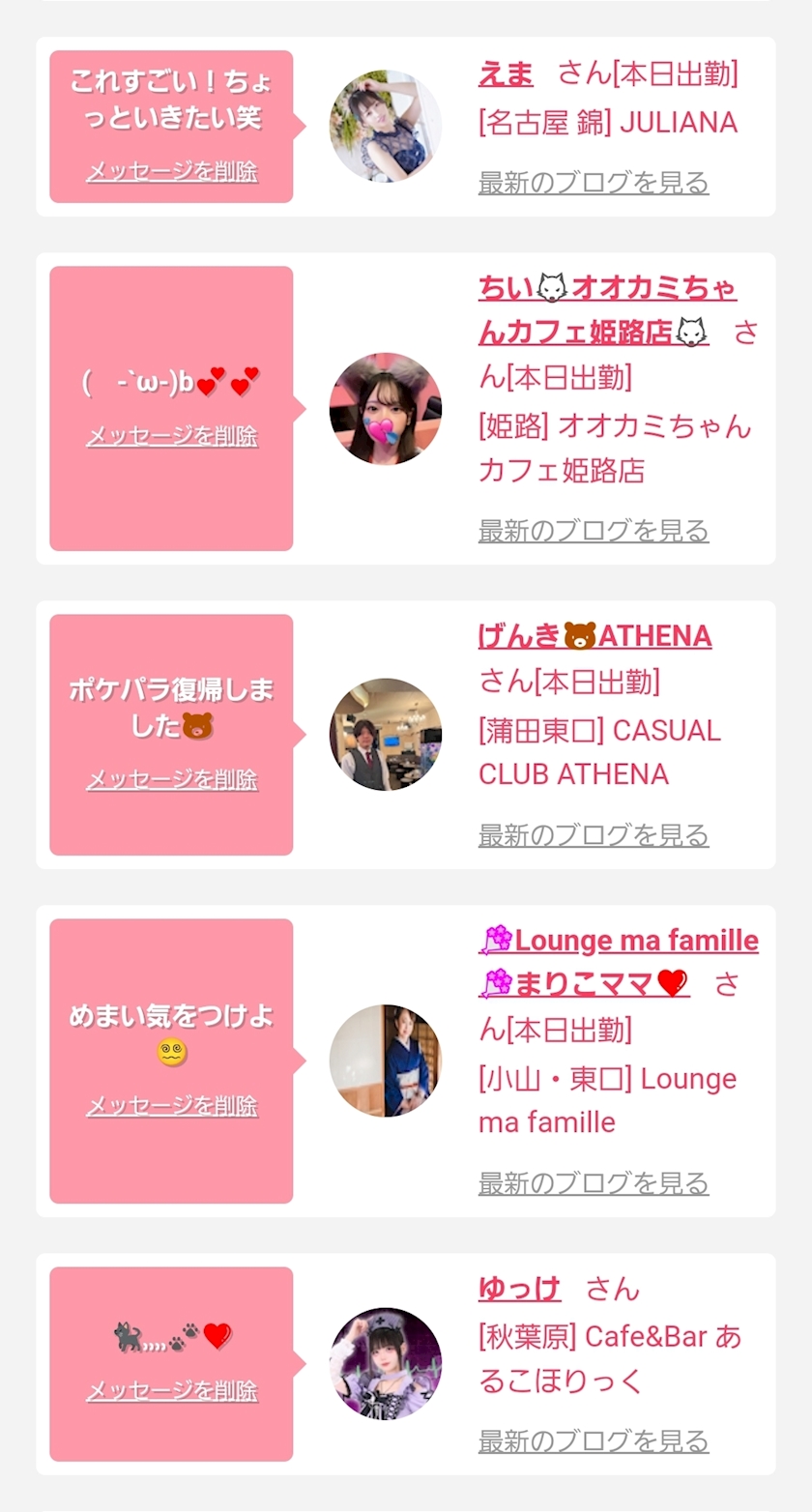Open ゆっけ's profile link
Viewport: 812px width, 1512px height.
[x=519, y=1289]
